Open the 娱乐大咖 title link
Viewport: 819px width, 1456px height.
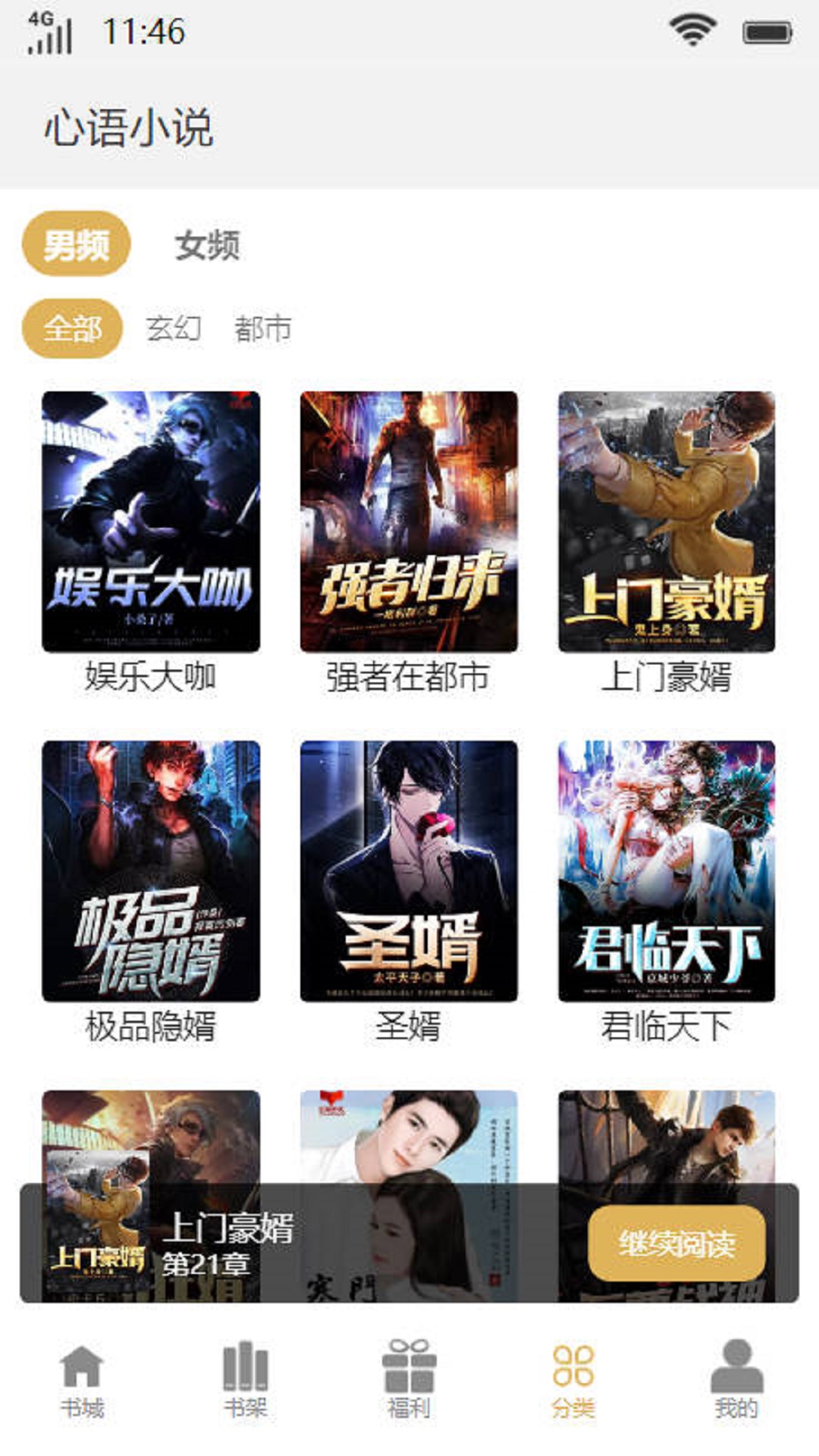click(x=152, y=677)
